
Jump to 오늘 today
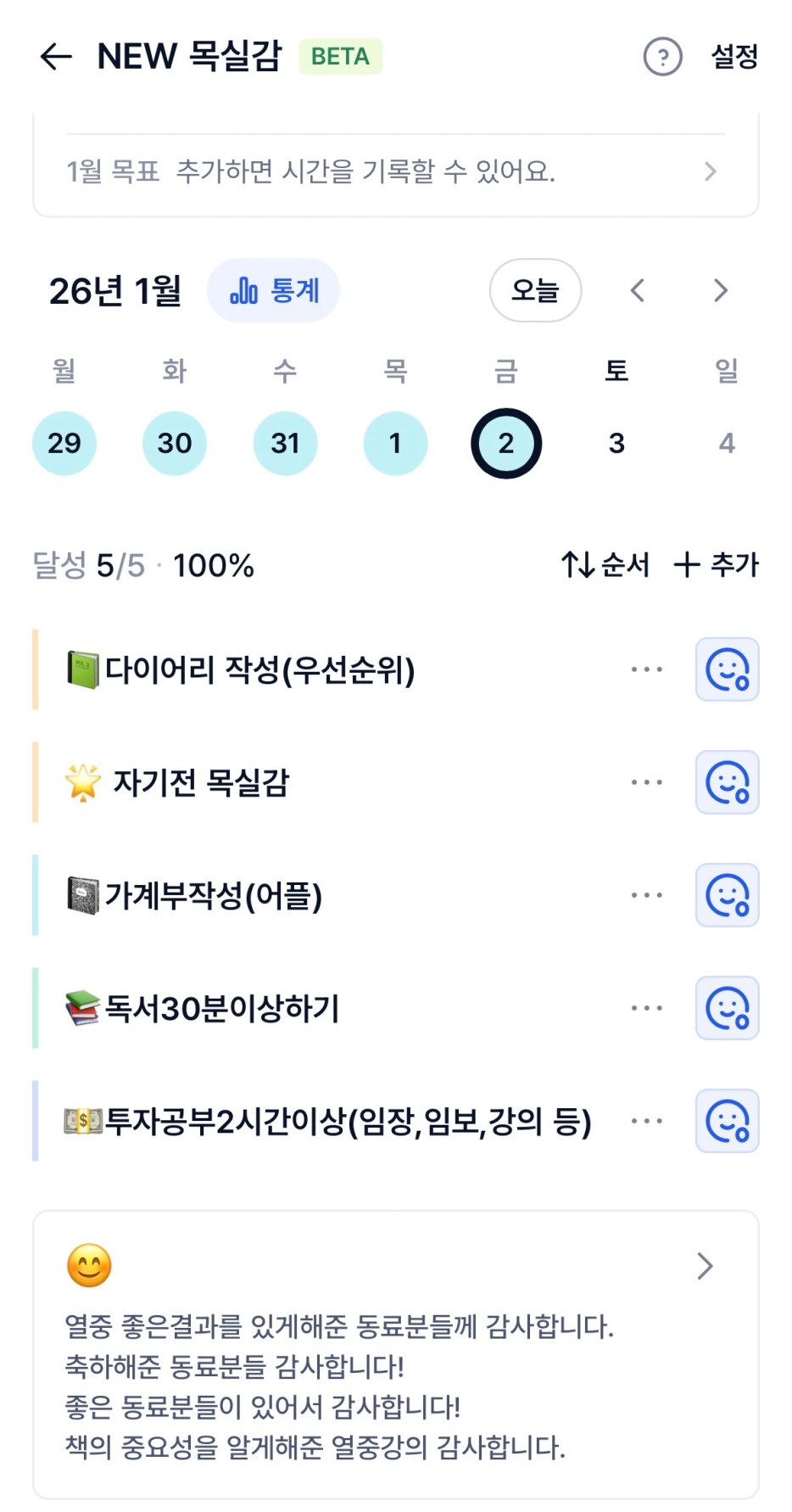(535, 291)
